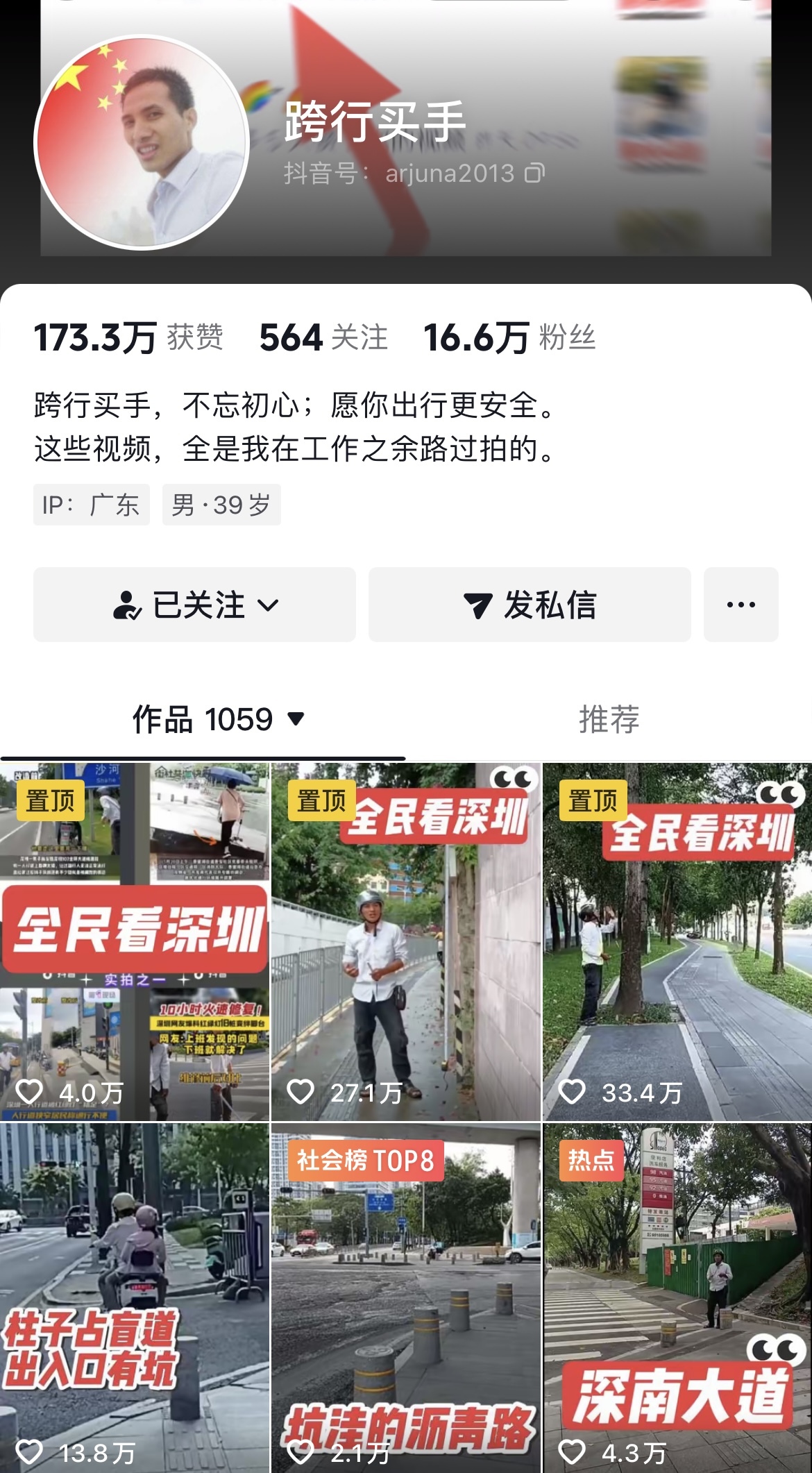
Task: Expand the 已关注 follow options
Action: (194, 605)
